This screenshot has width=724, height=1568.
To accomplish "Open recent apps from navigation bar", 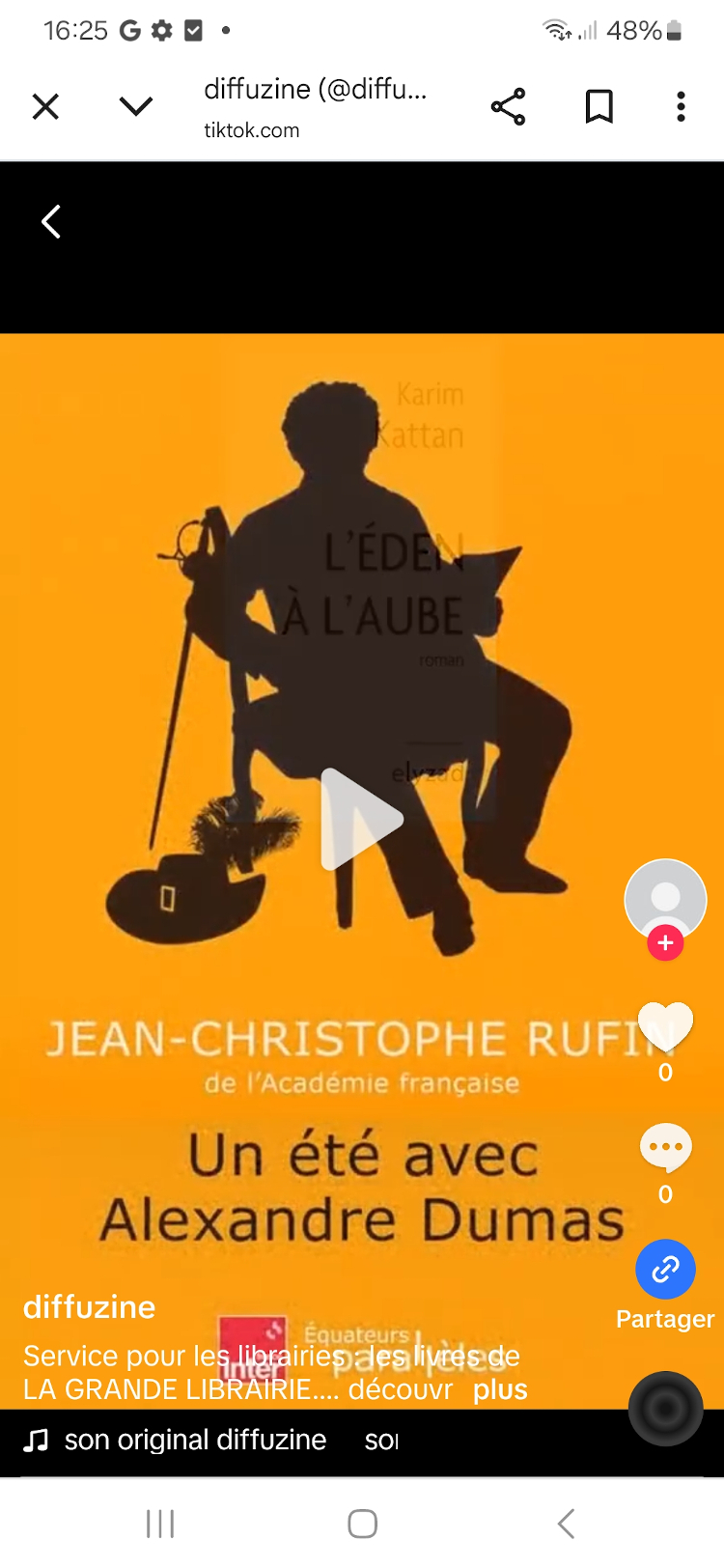I will pyautogui.click(x=160, y=1524).
